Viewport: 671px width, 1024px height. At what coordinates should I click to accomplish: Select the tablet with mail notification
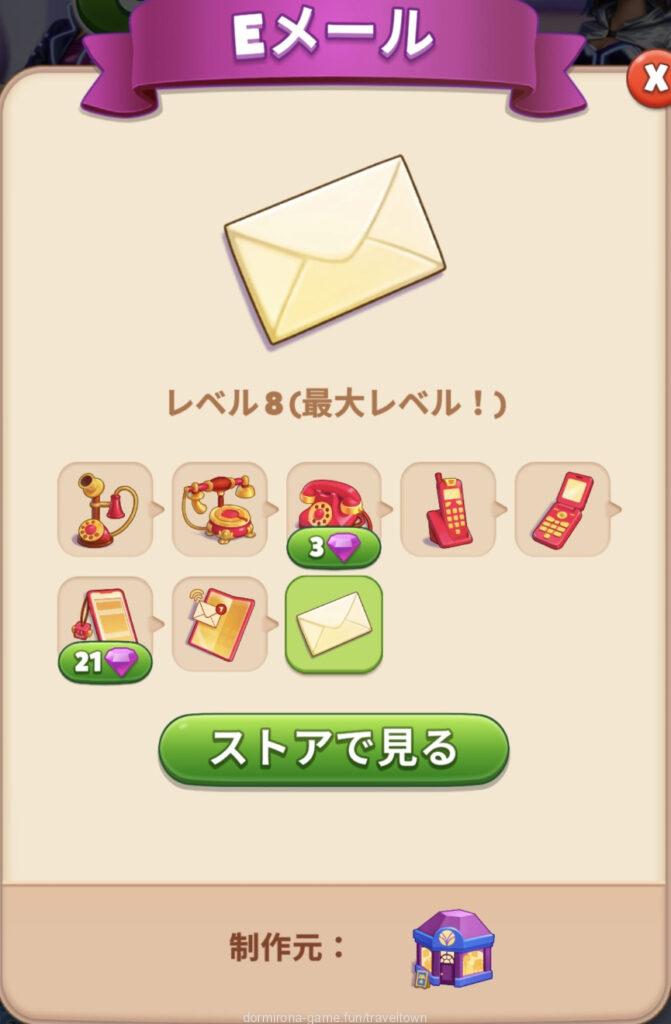(219, 624)
